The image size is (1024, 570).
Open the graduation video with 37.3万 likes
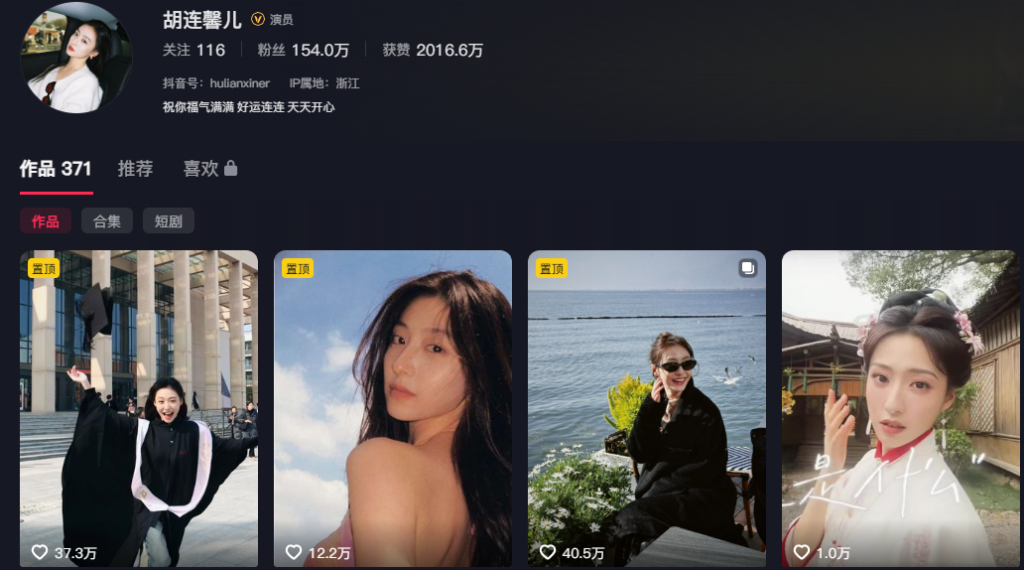pos(139,408)
